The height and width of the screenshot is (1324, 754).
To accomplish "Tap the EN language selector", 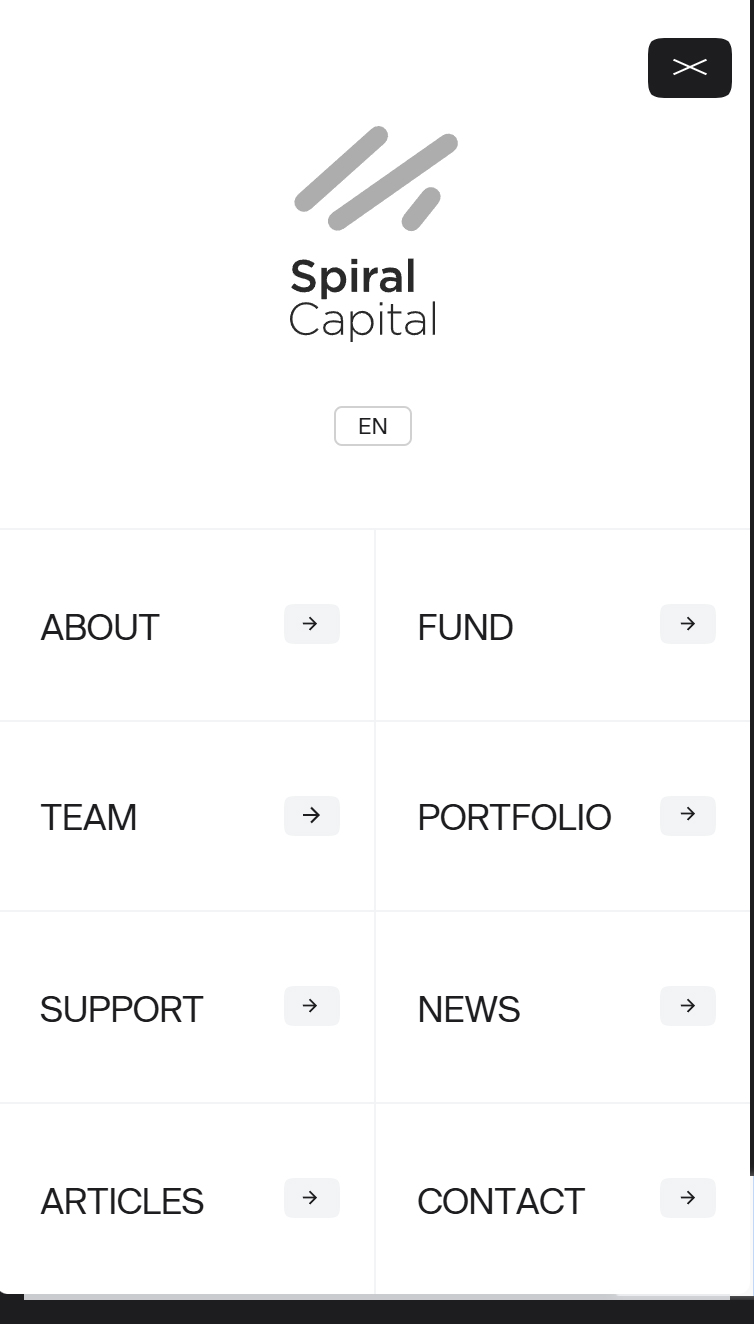I will click(372, 426).
